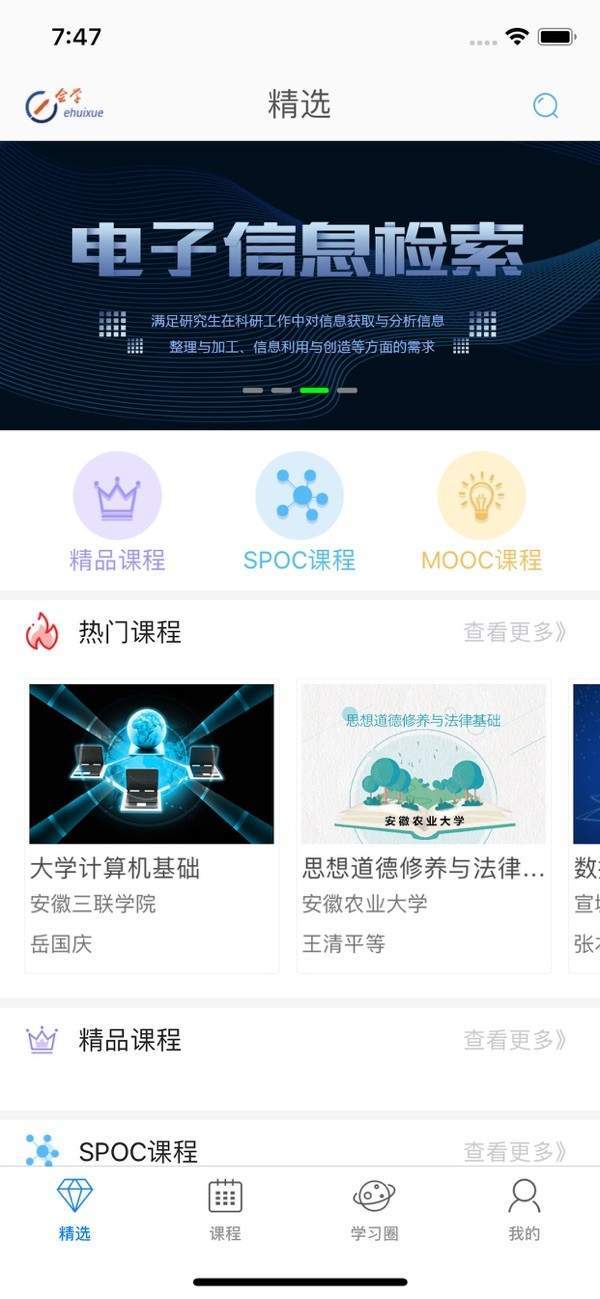Screen dimensions: 600x1299
Task: Open 精品课程 category with crown icon
Action: (x=117, y=512)
